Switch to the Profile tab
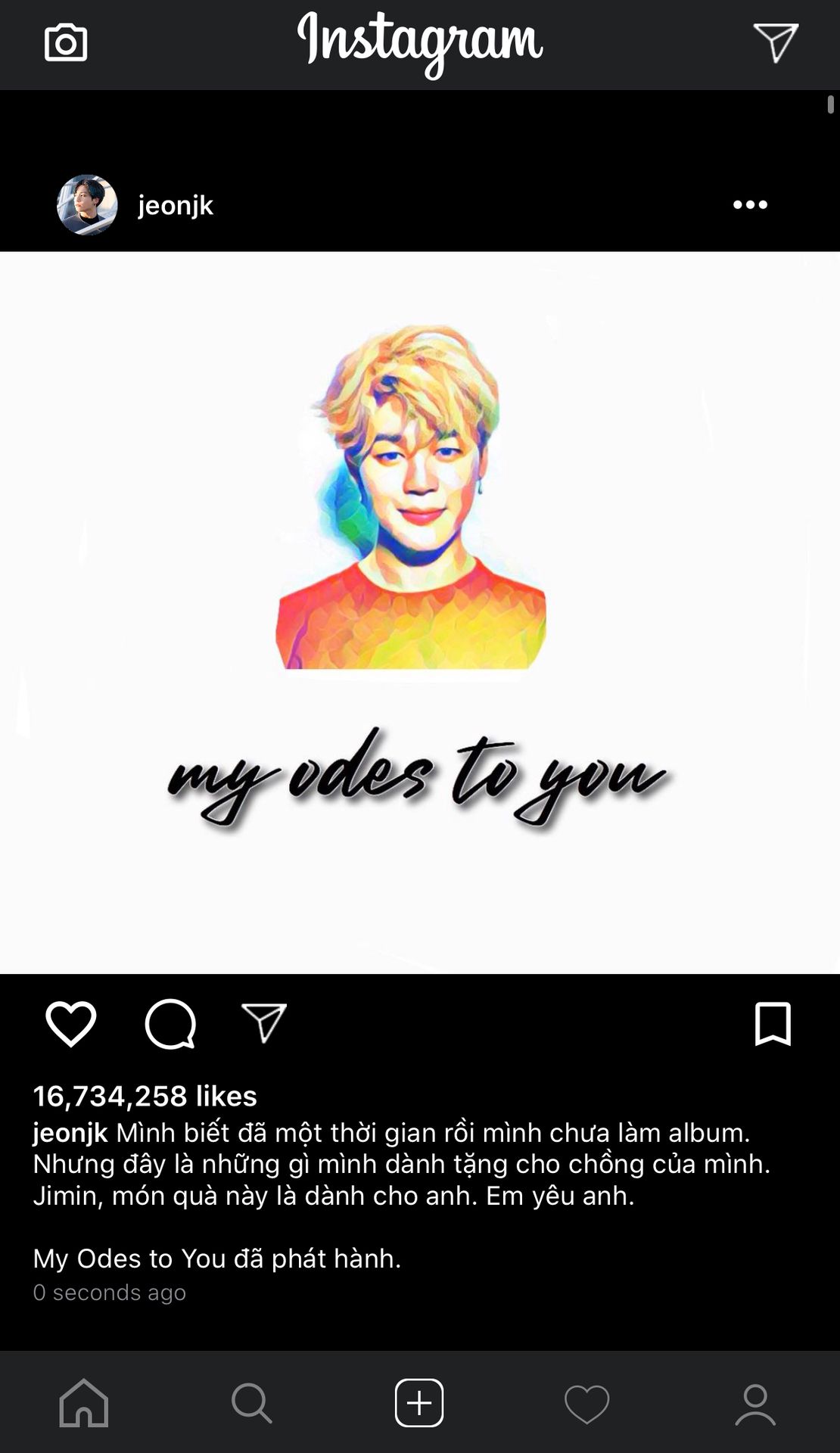This screenshot has height=1453, width=840. 755,1404
